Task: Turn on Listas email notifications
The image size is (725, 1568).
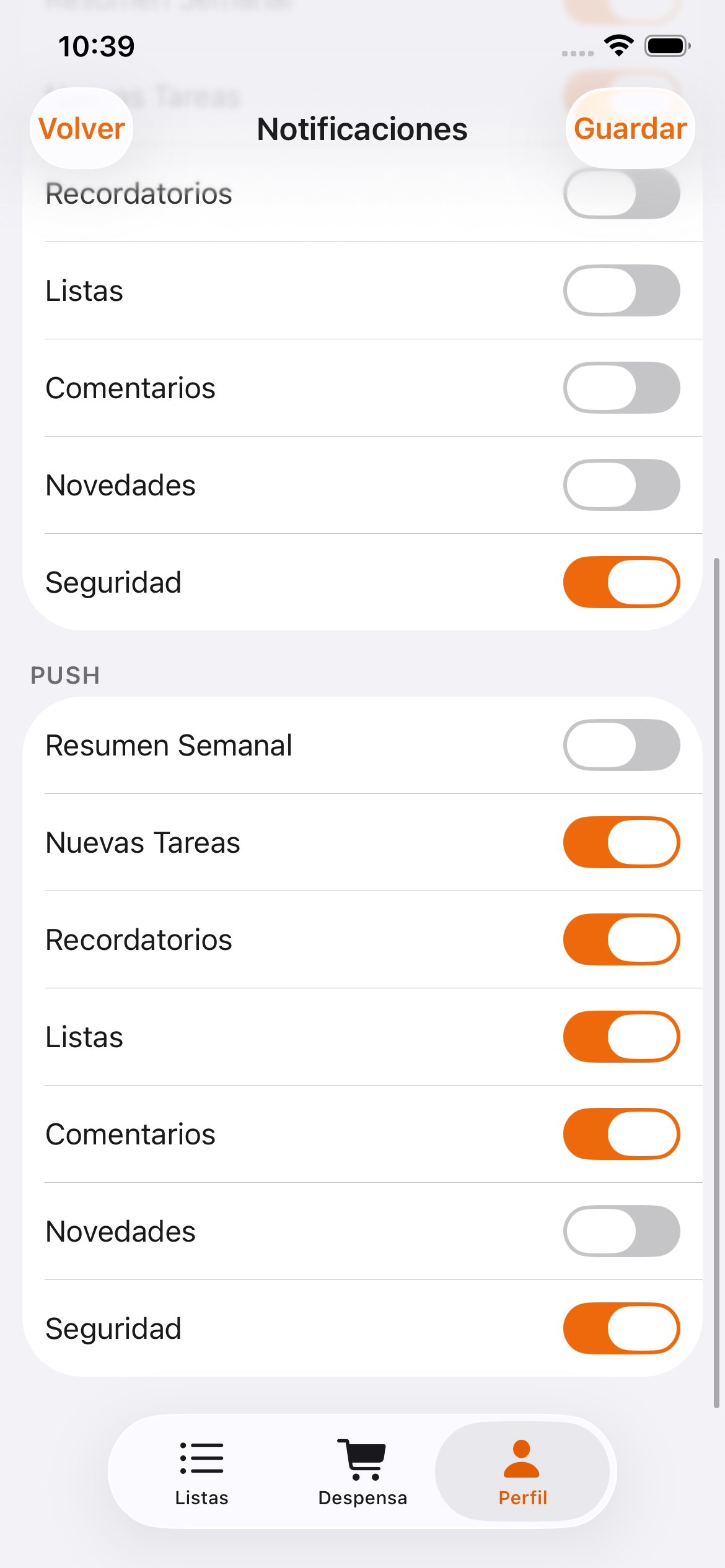Action: coord(622,290)
